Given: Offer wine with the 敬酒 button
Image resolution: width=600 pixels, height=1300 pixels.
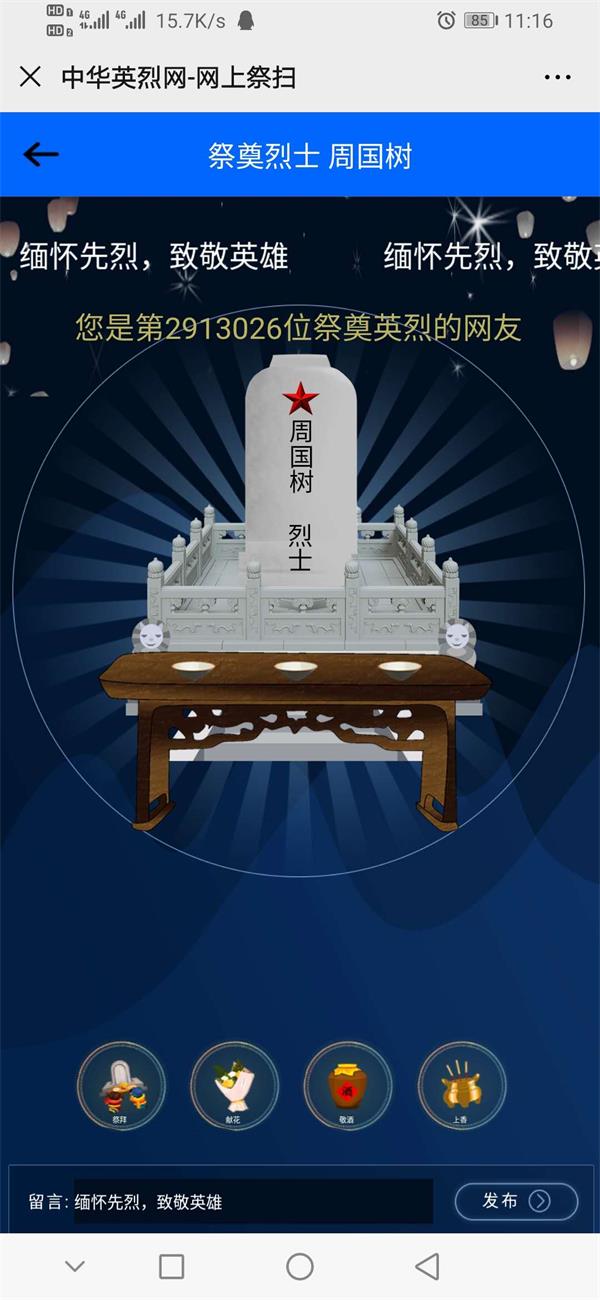Looking at the screenshot, I should click(x=347, y=1086).
